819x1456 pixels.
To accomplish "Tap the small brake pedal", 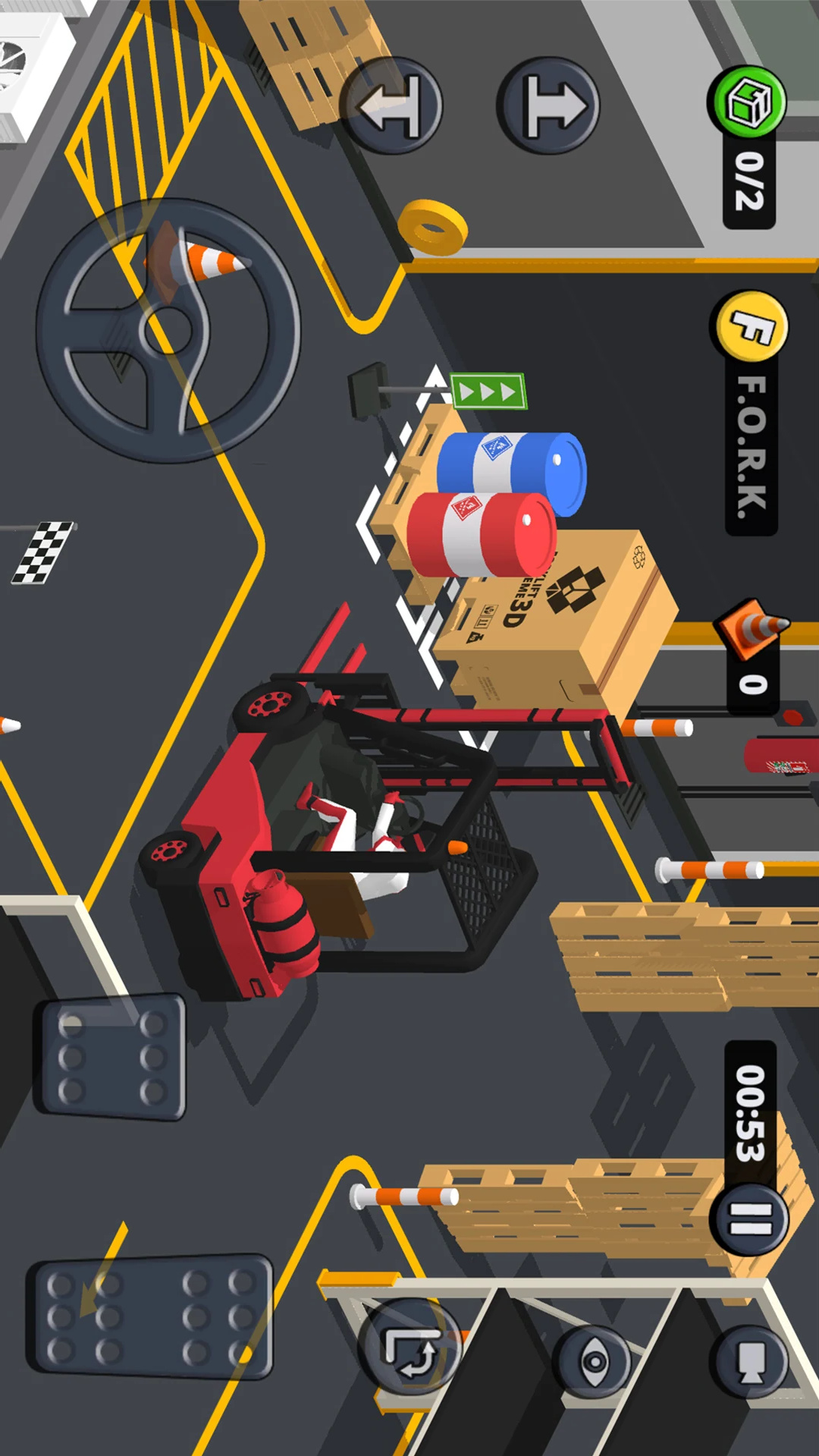I will click(112, 1057).
